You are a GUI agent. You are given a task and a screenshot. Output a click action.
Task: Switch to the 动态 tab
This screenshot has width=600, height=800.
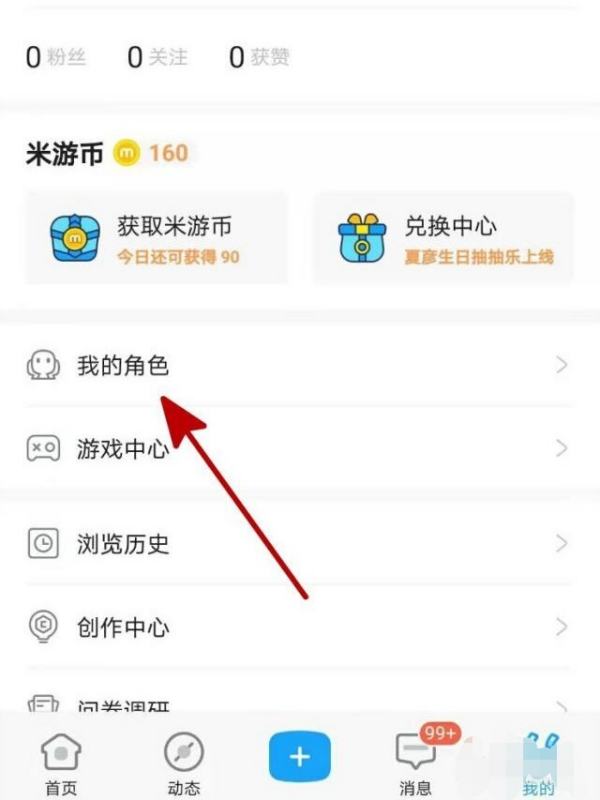pyautogui.click(x=183, y=764)
